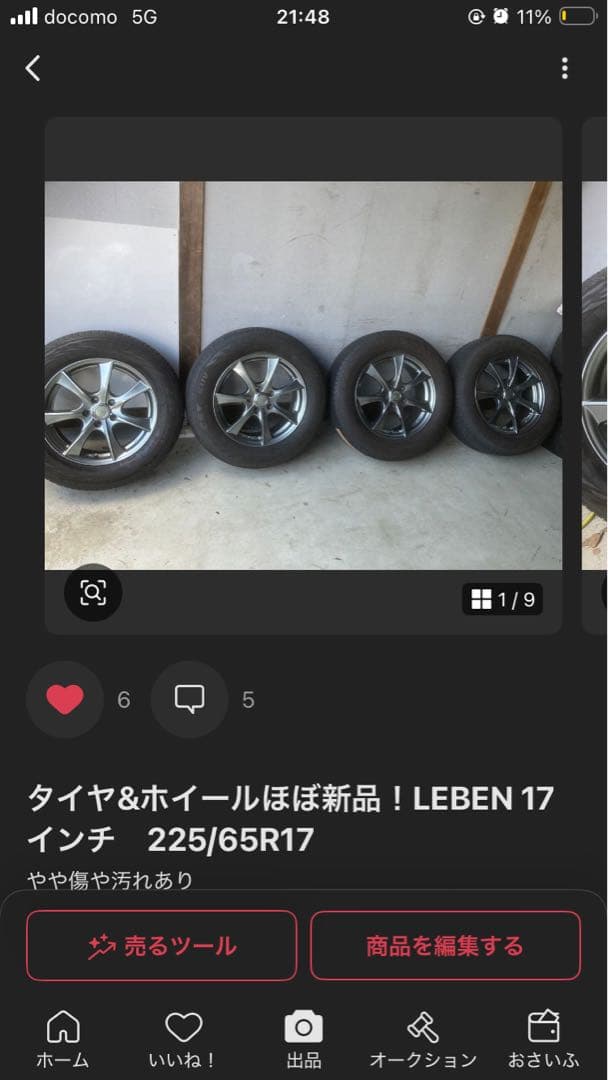
Task: Switch to the ホーム tab
Action: coord(63,1038)
